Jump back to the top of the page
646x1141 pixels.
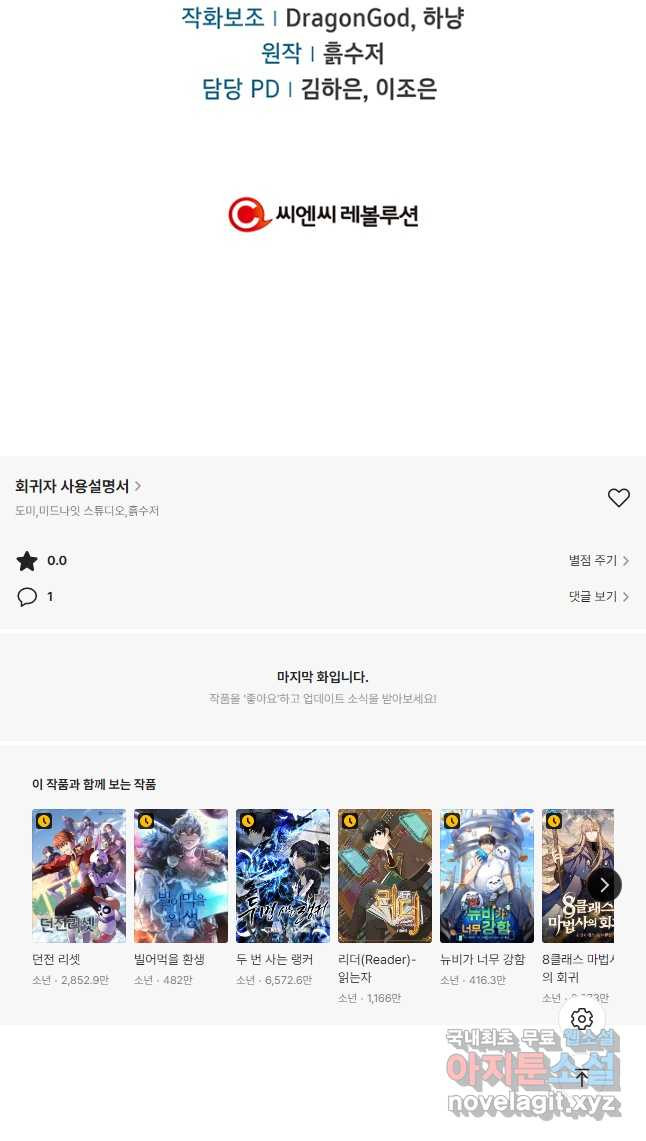[x=582, y=1077]
